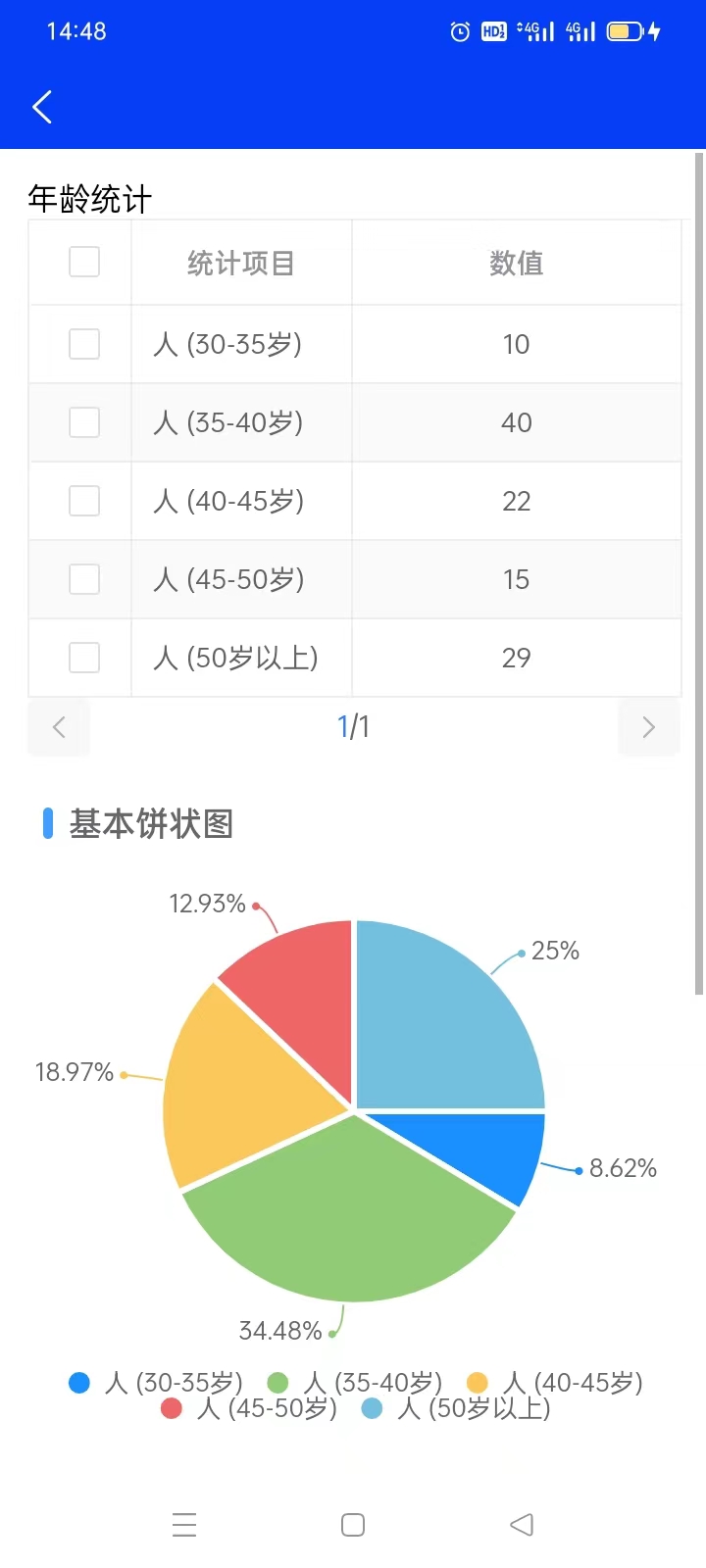Toggle the 人 (40-45岁) legend entry

[x=554, y=1383]
